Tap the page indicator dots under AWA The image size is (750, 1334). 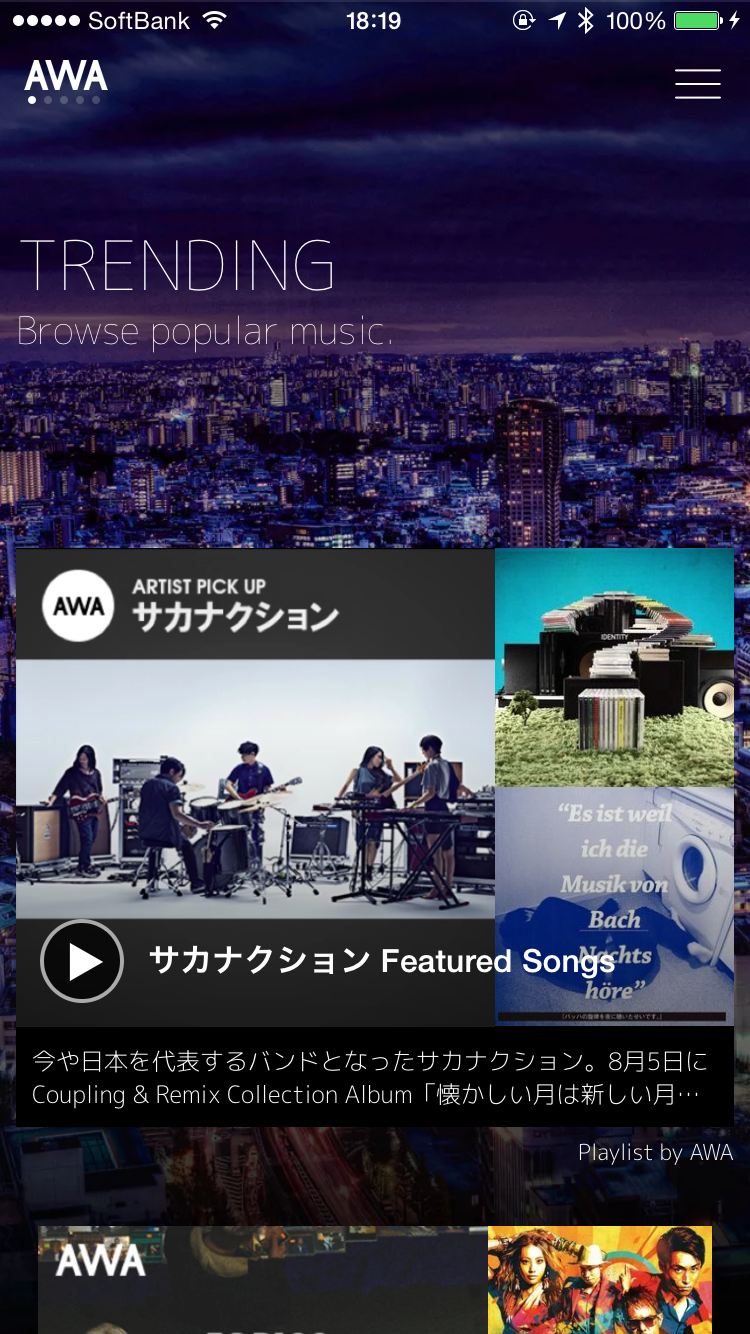tap(64, 100)
